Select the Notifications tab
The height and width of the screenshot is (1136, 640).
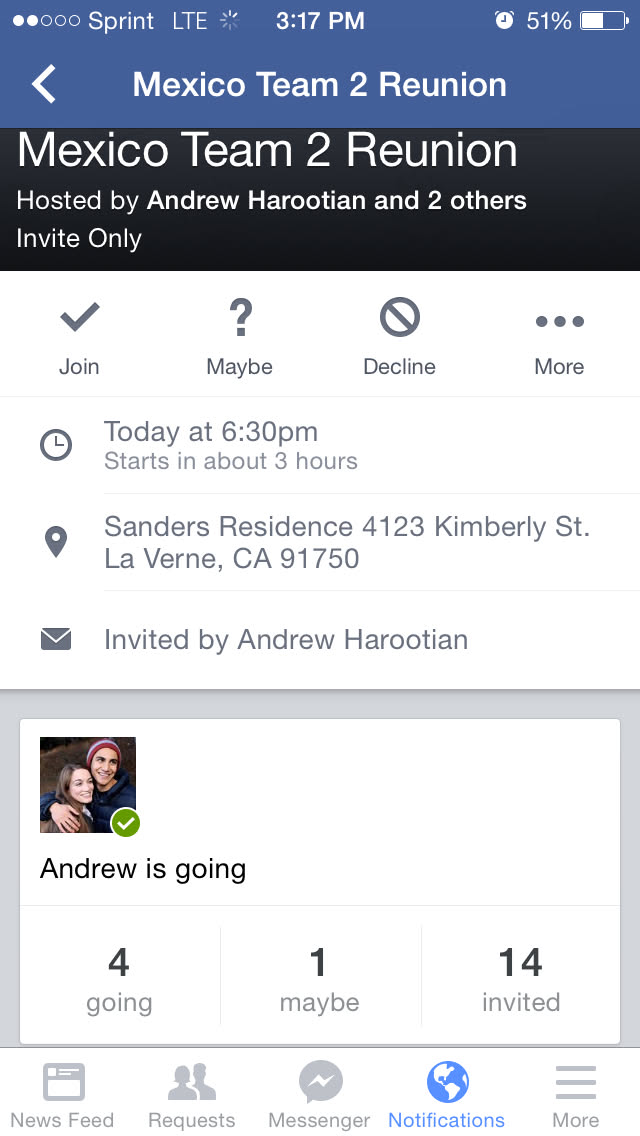click(x=446, y=1094)
